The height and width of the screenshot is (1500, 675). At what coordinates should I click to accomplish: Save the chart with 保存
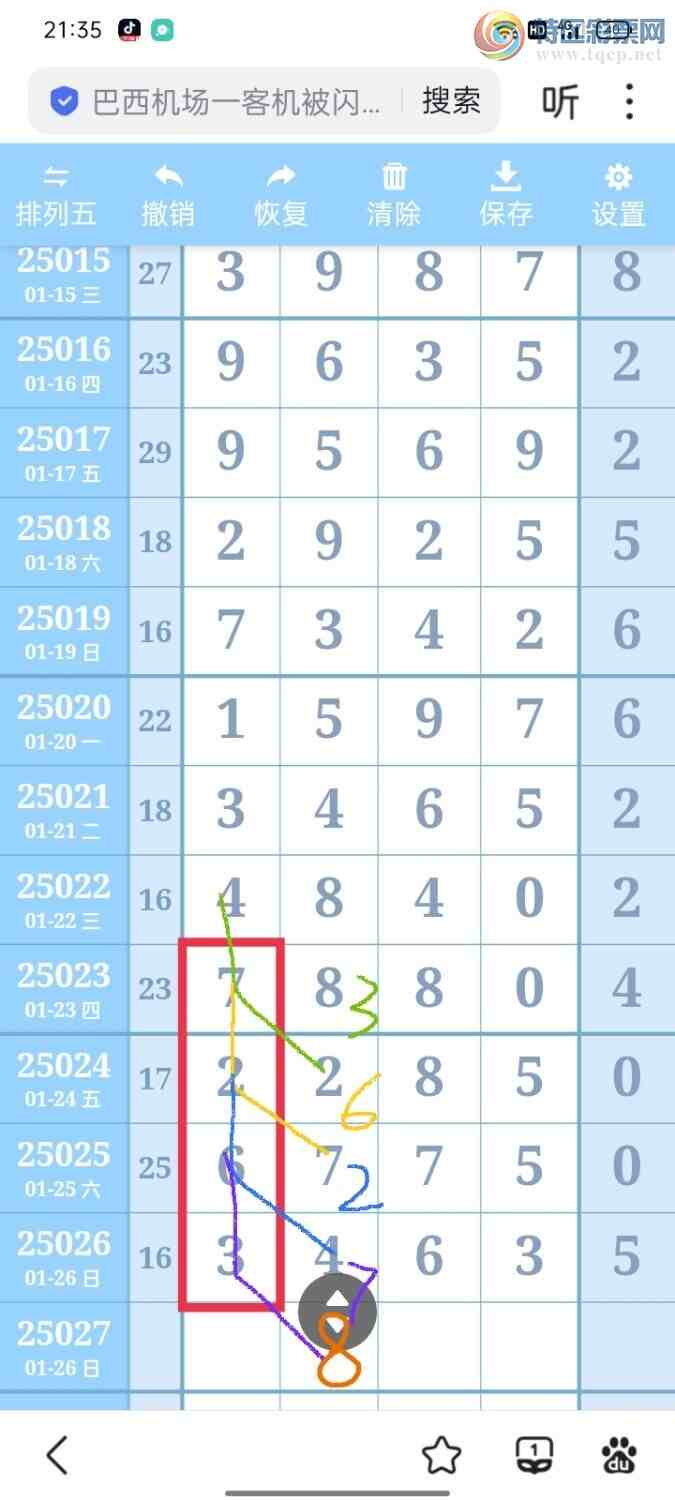[506, 196]
